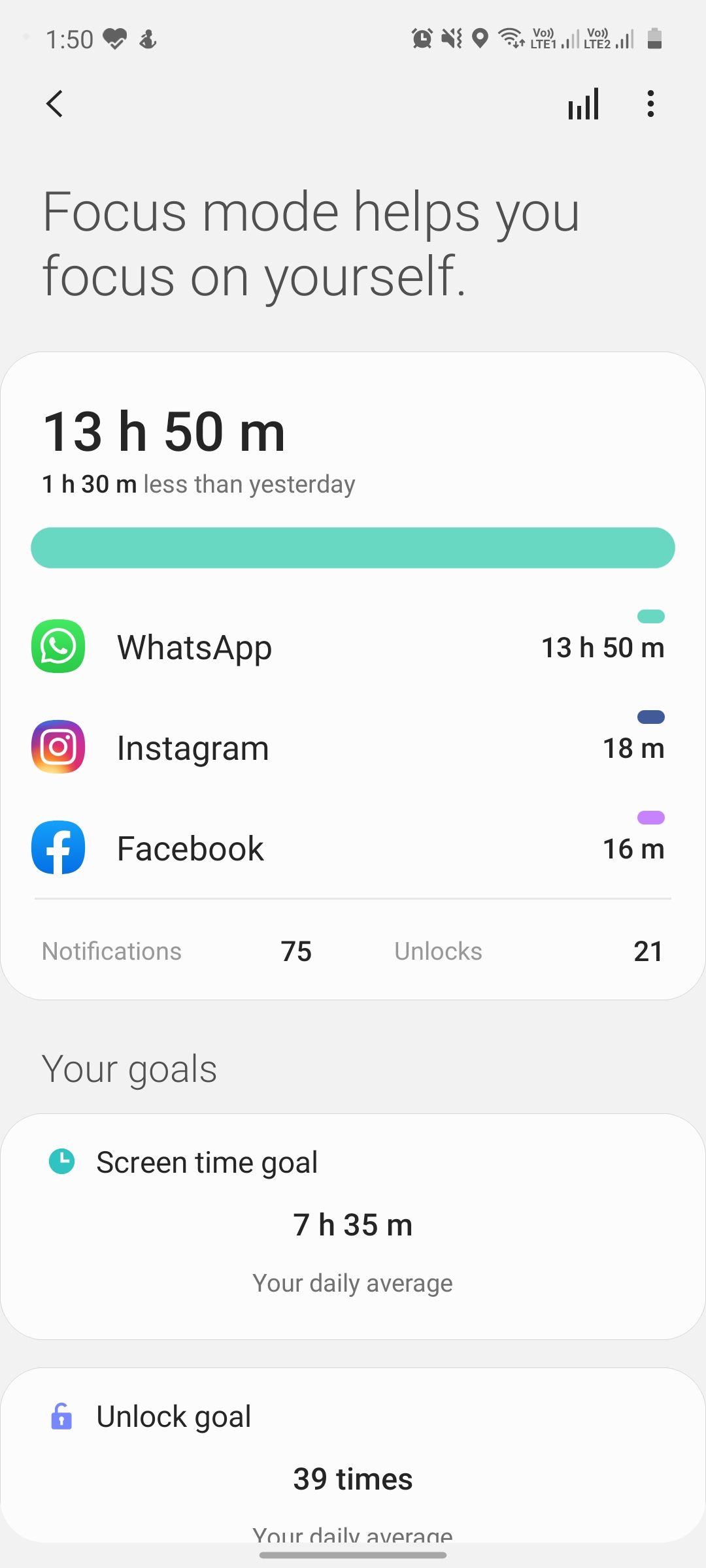View the Unlocks count of 21
The image size is (706, 1568).
point(647,951)
